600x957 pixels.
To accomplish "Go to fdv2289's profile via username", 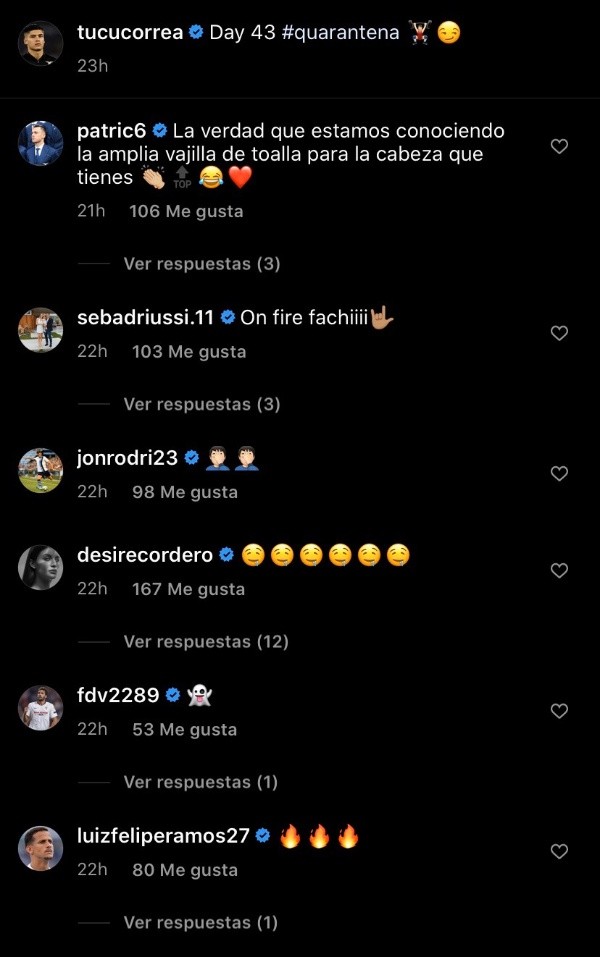I will tap(118, 695).
